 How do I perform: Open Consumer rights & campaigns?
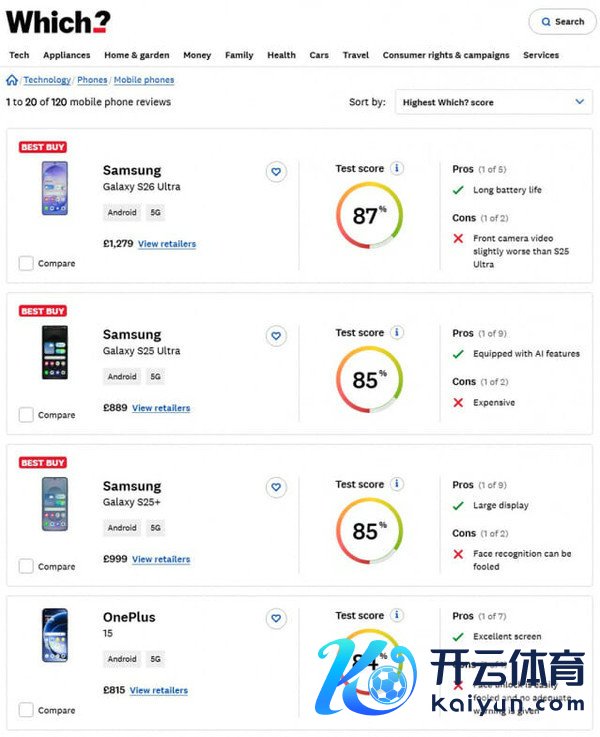(445, 55)
